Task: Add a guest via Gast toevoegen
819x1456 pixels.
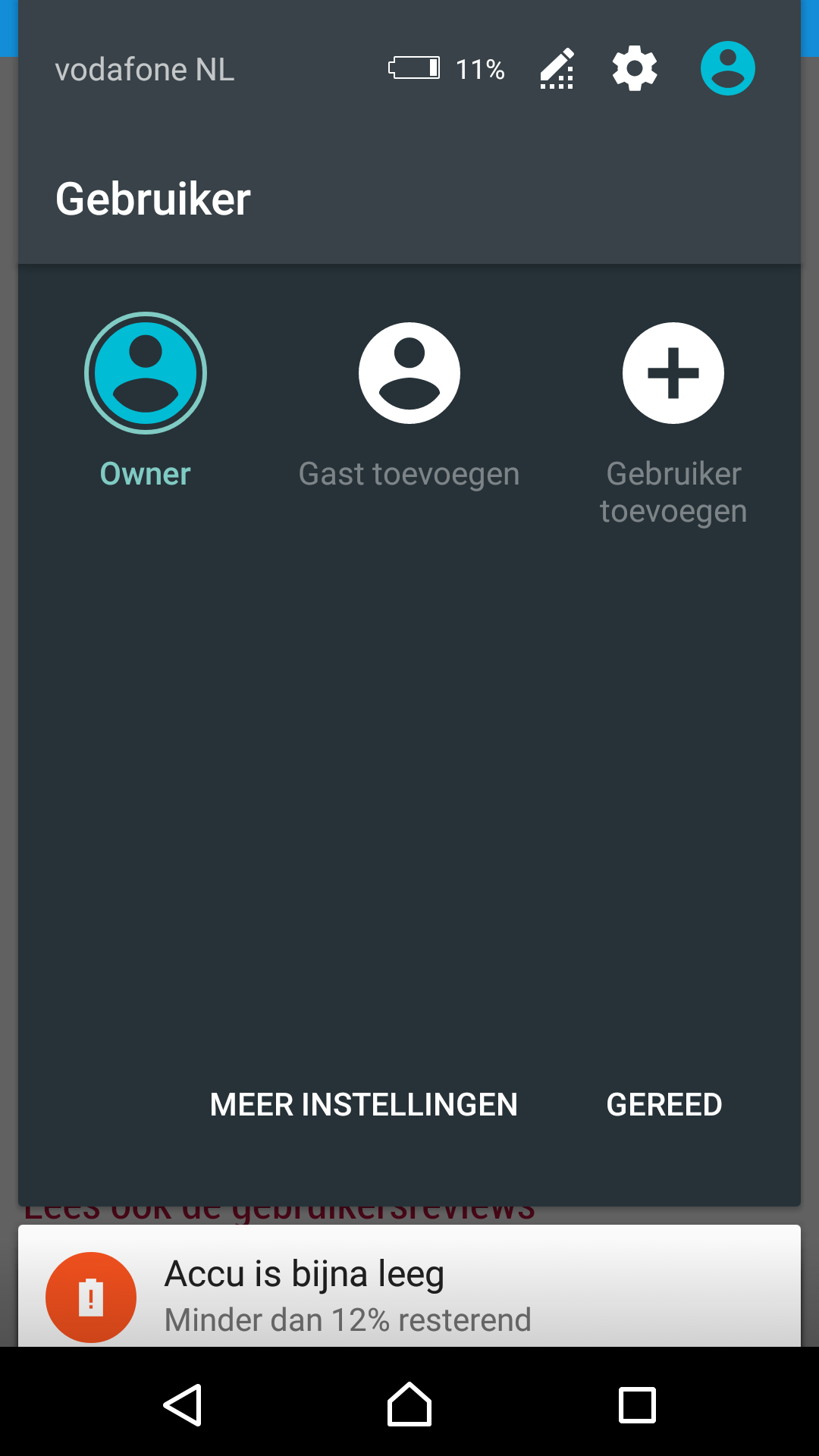Action: [409, 406]
